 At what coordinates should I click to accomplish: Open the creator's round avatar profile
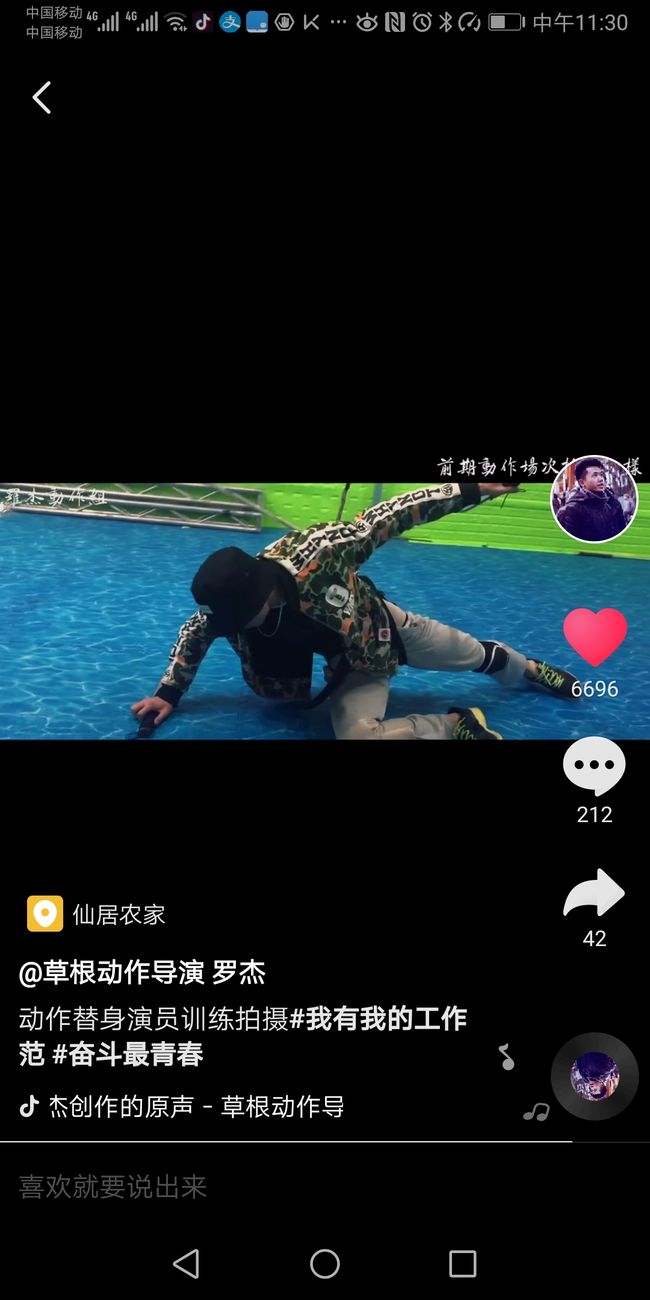coord(594,499)
